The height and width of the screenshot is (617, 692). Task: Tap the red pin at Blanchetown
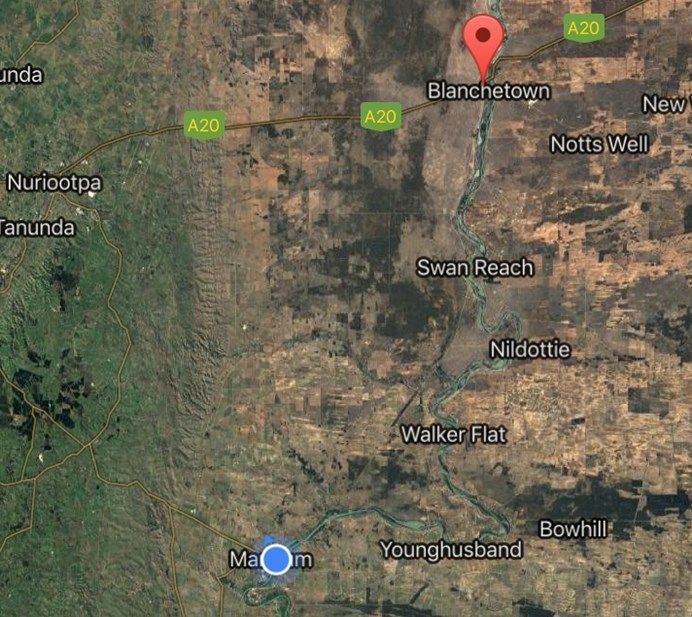point(485,40)
